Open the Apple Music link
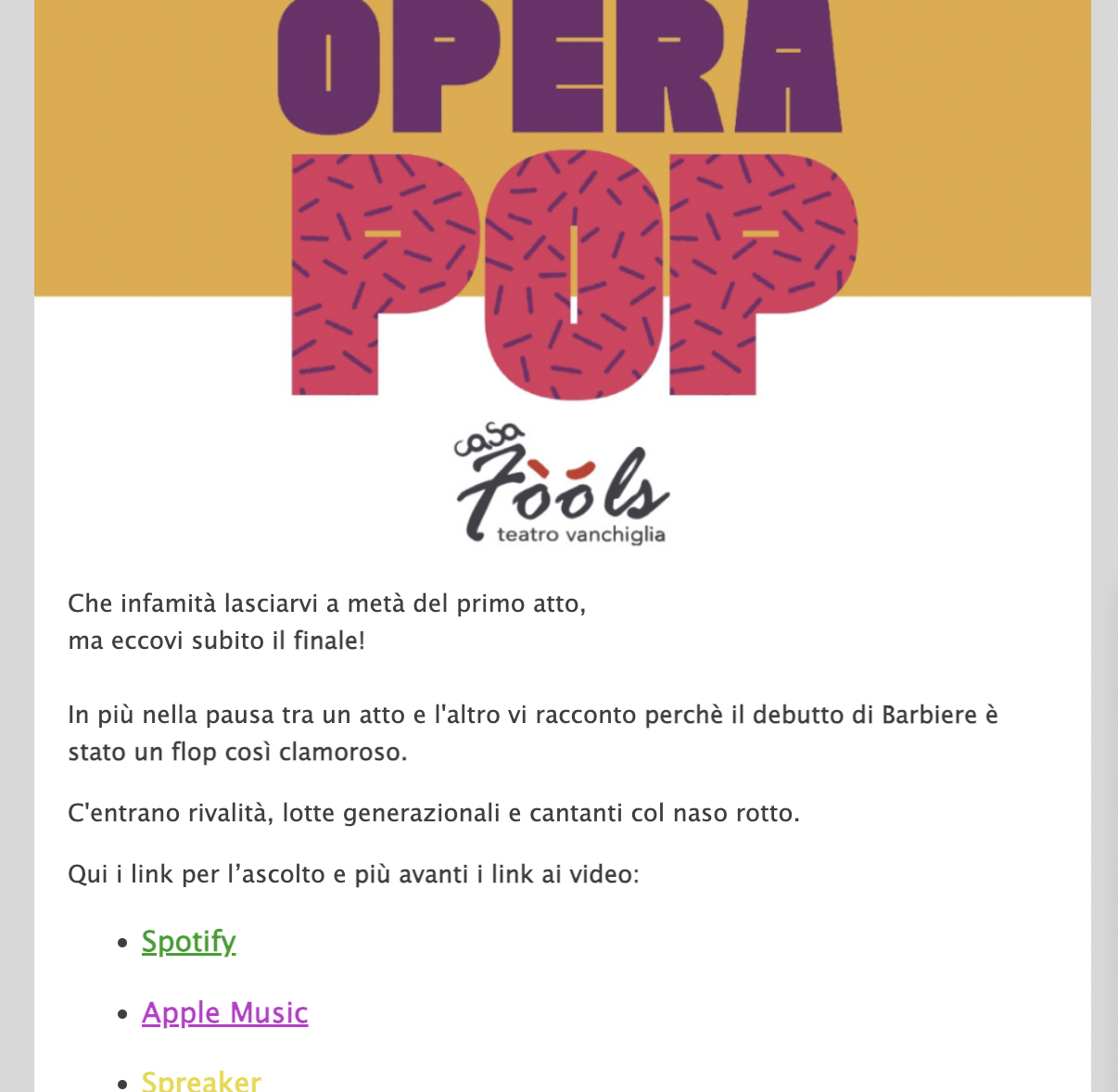The width and height of the screenshot is (1118, 1092). 224,1013
